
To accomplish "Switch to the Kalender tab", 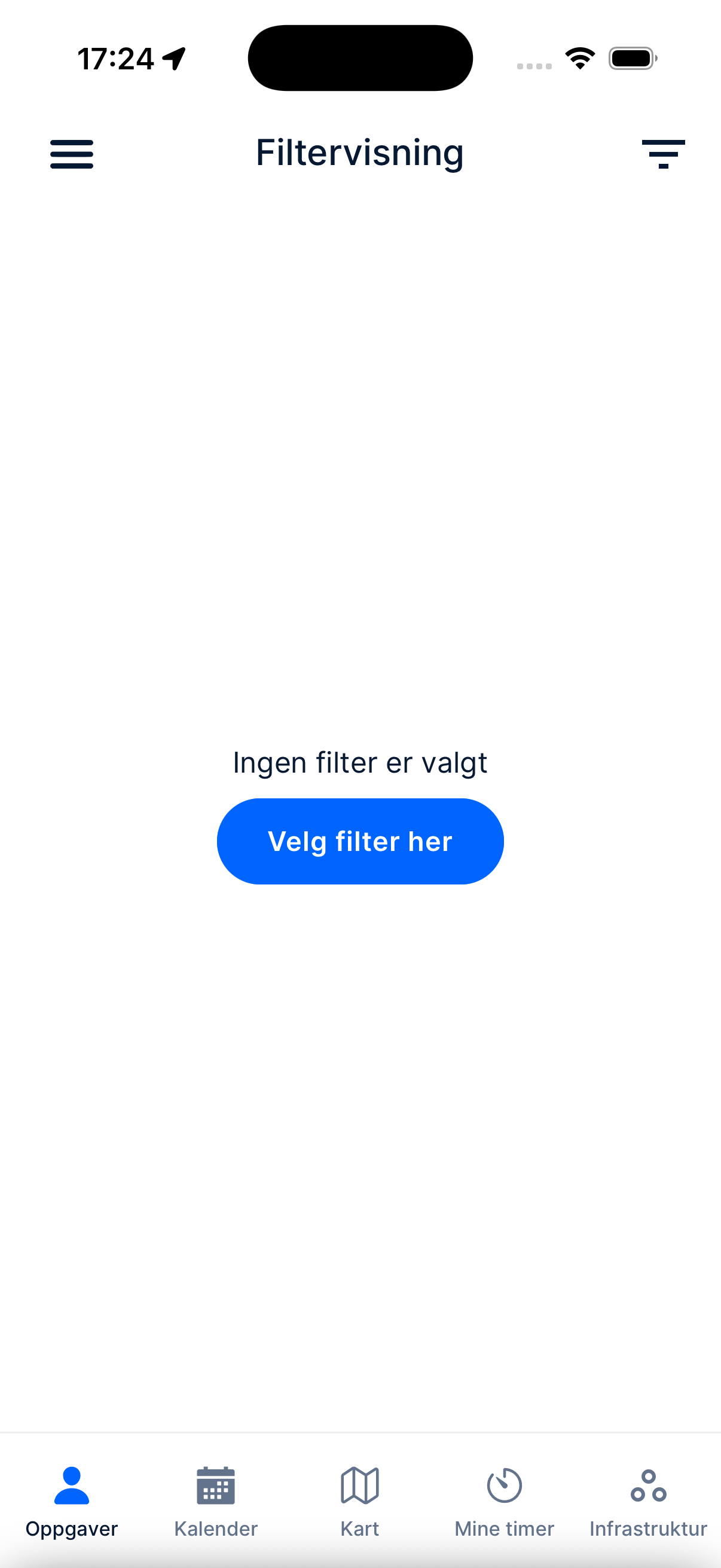I will [216, 1502].
